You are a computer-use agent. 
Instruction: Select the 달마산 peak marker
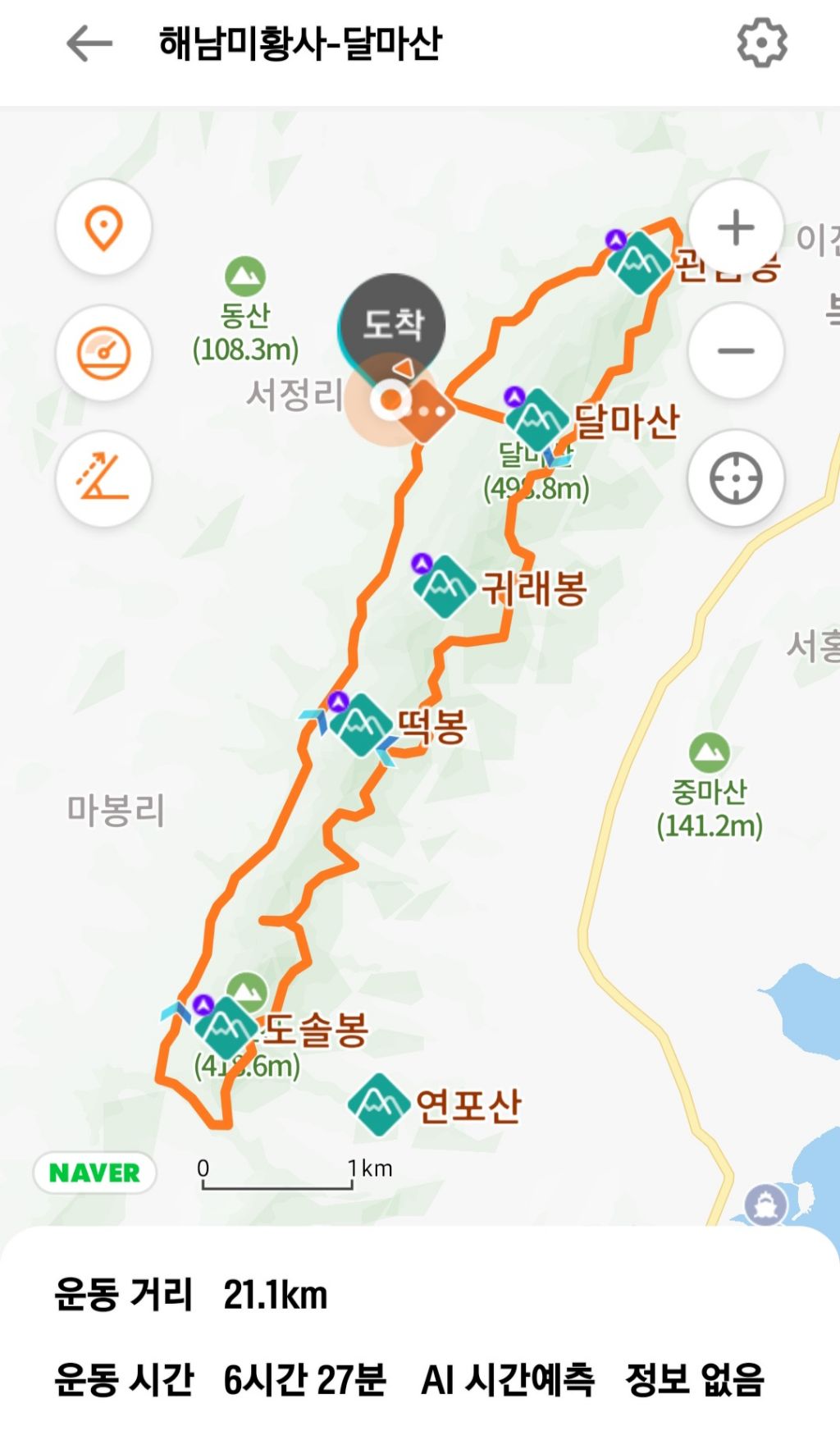[537, 419]
